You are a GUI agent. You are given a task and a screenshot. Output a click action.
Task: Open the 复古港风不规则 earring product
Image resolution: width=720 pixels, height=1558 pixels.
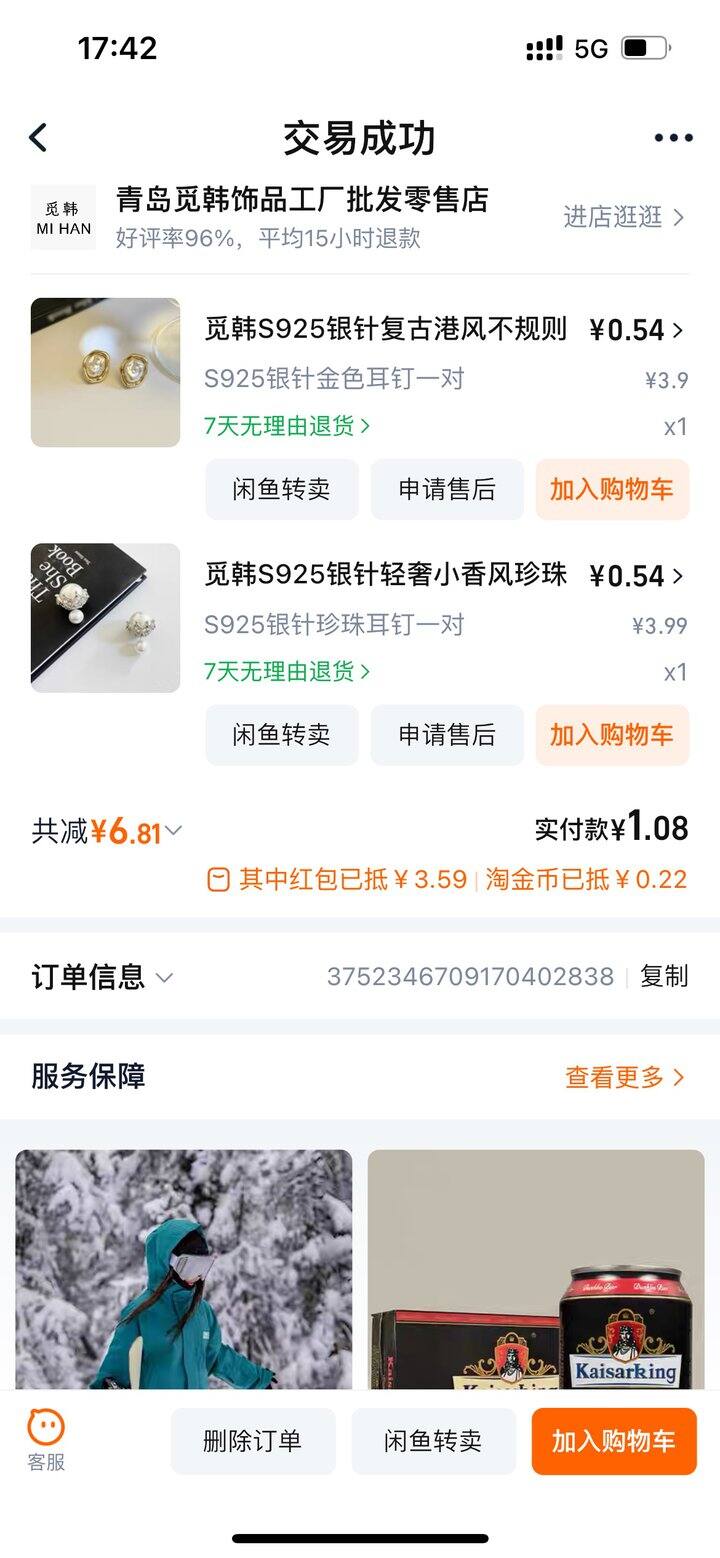pos(386,329)
